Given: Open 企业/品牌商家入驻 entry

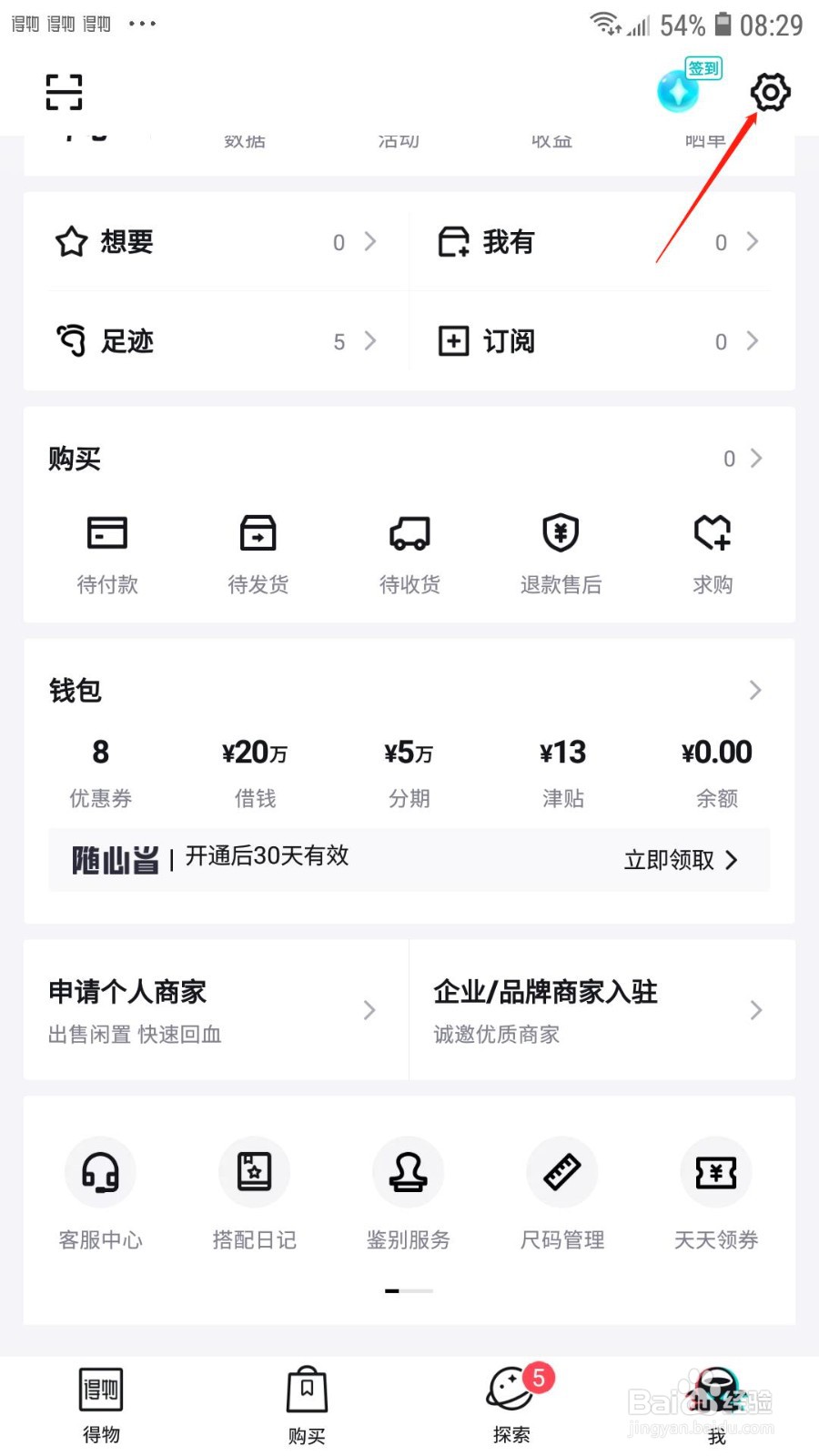Looking at the screenshot, I should (602, 1010).
